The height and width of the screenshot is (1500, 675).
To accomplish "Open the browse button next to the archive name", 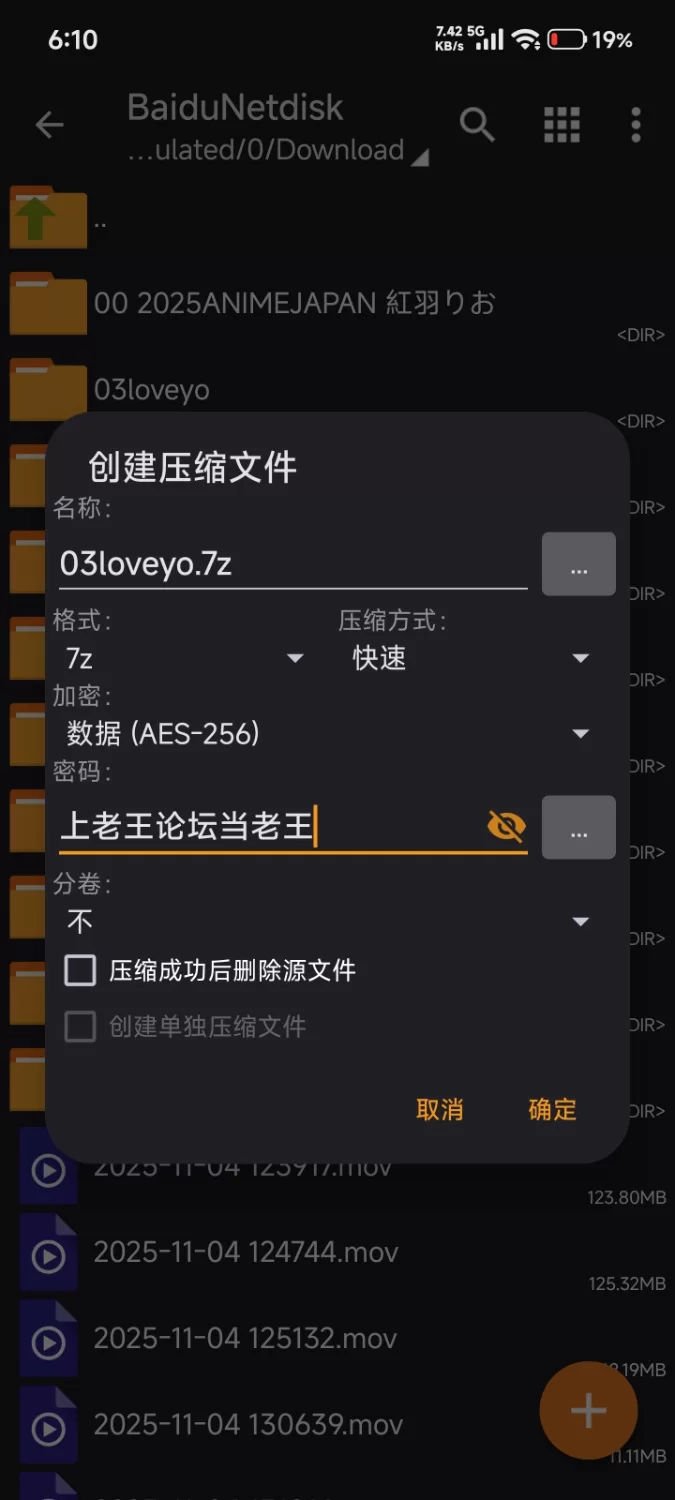I will 578,565.
